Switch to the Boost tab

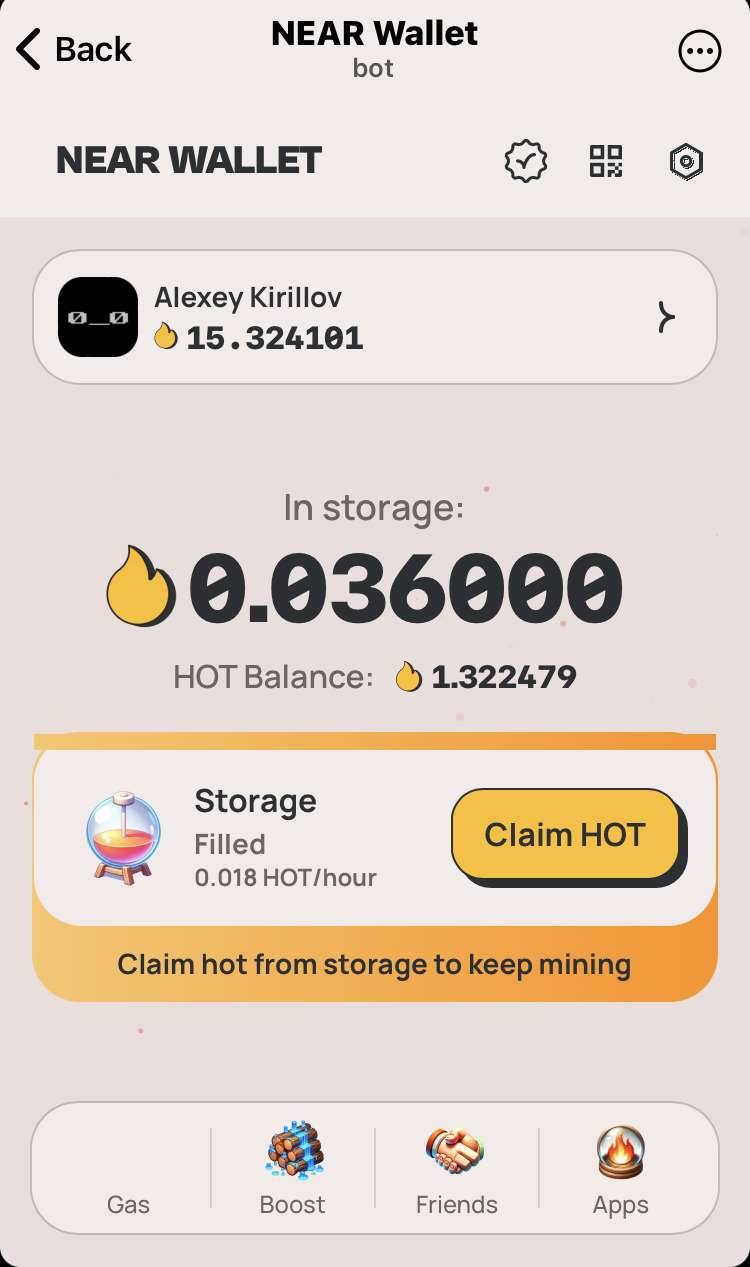(x=292, y=1169)
